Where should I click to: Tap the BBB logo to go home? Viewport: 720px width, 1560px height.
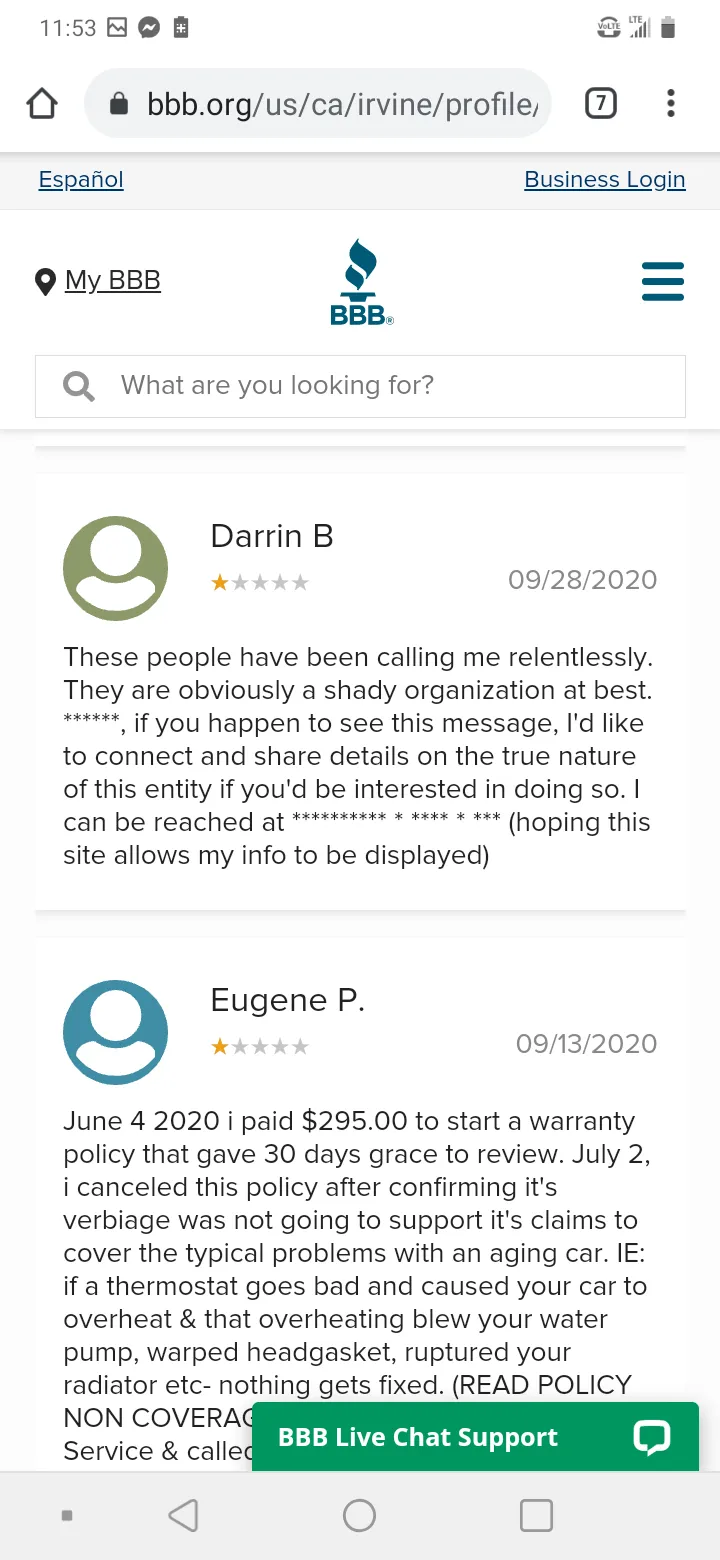pyautogui.click(x=361, y=282)
